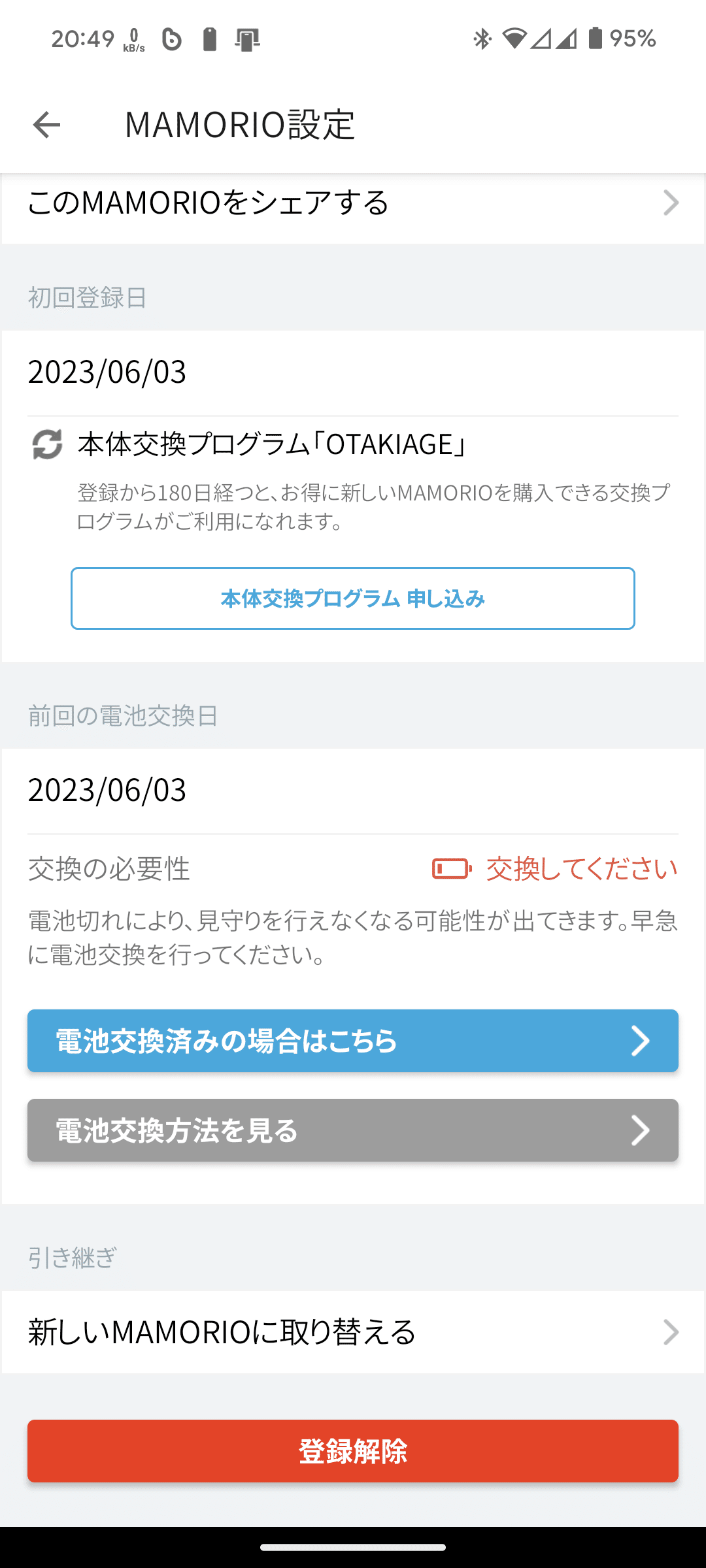Screen dimensions: 706x1568
Task: Open 新しいMAMORIOに取り替える row
Action: pos(353,1331)
